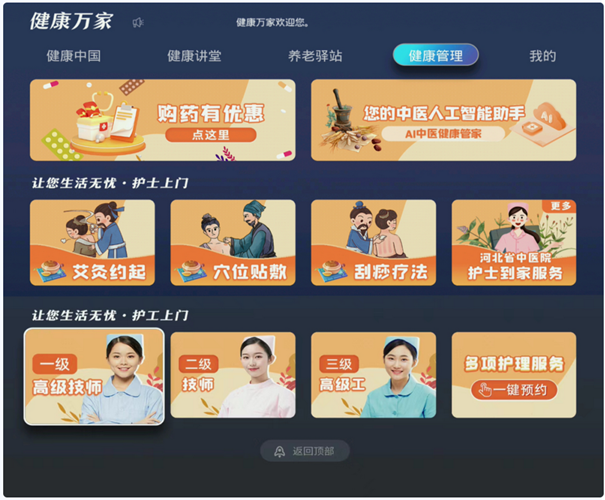
Task: Choose the 一级 高级技师 caregiver card
Action: click(x=94, y=376)
